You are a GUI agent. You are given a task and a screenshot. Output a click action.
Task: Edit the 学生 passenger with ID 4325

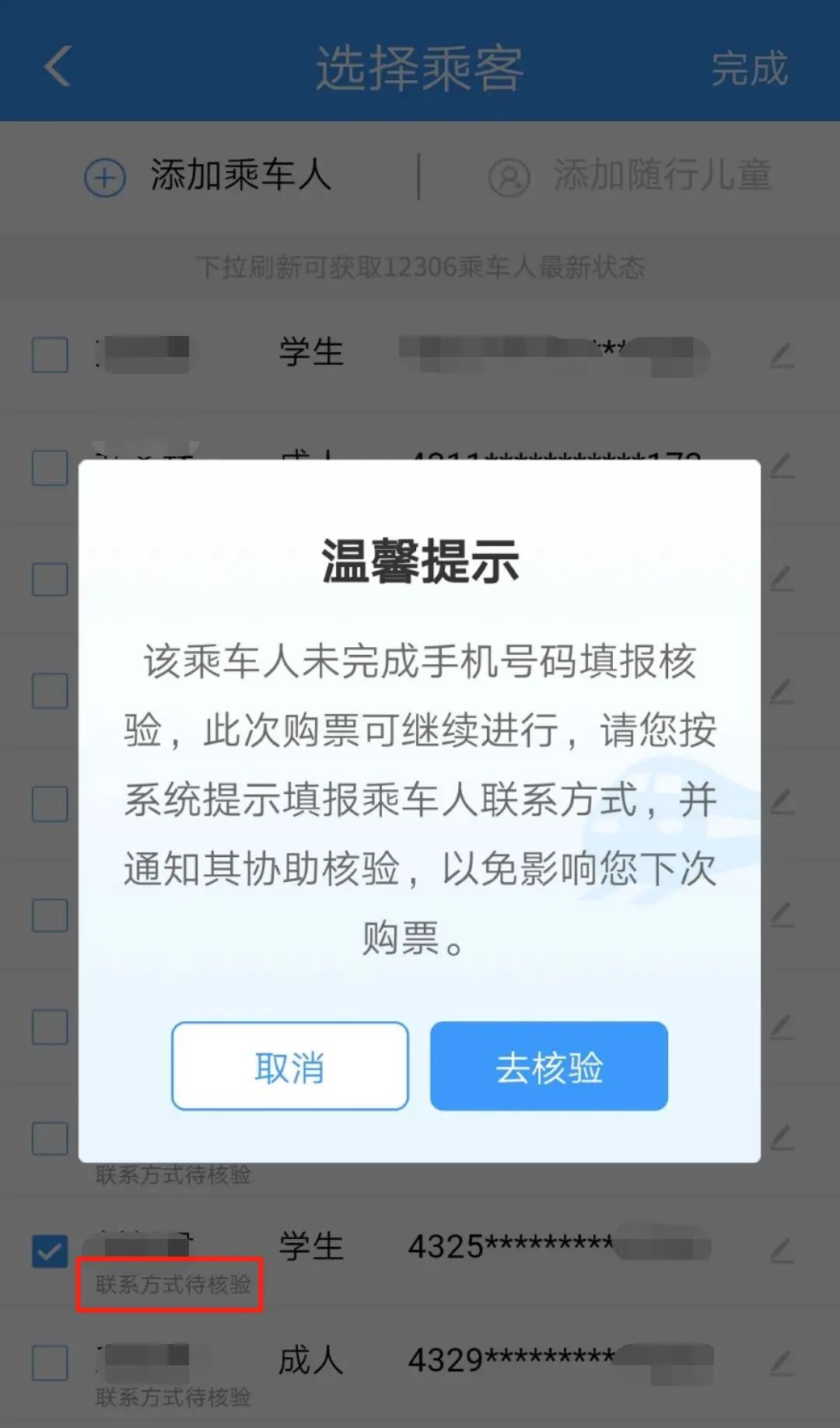782,1250
